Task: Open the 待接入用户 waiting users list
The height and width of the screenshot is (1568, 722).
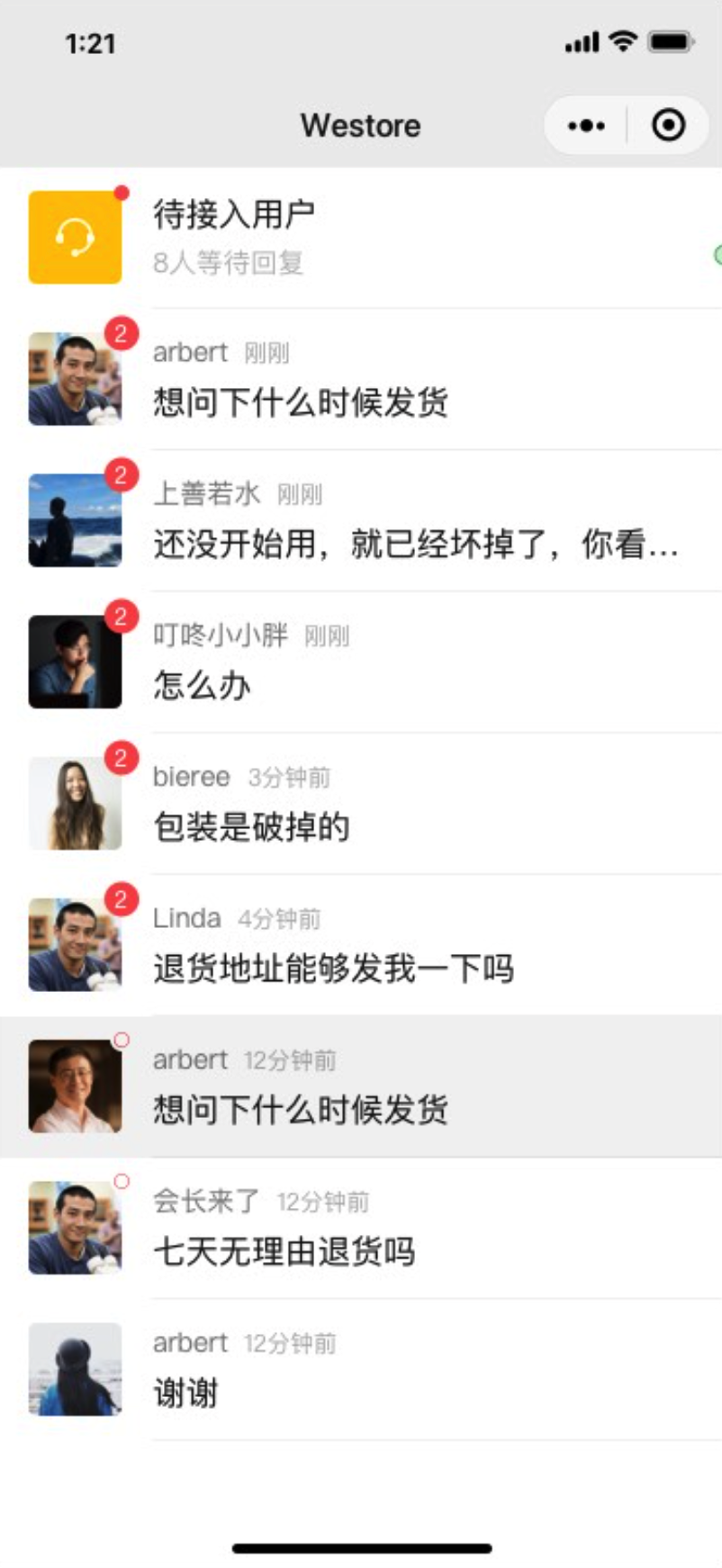Action: (360, 238)
